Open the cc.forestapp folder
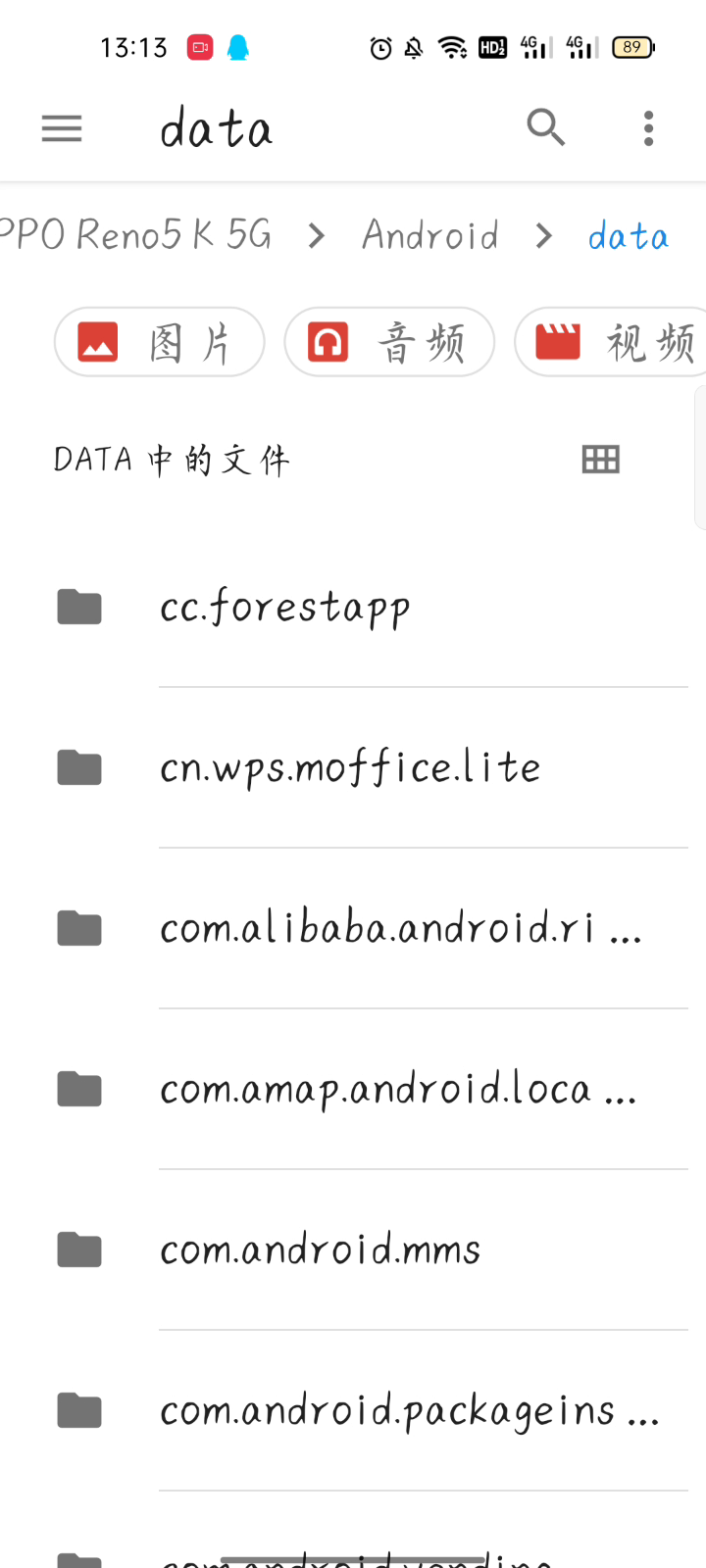This screenshot has height=1568, width=706. 284,608
